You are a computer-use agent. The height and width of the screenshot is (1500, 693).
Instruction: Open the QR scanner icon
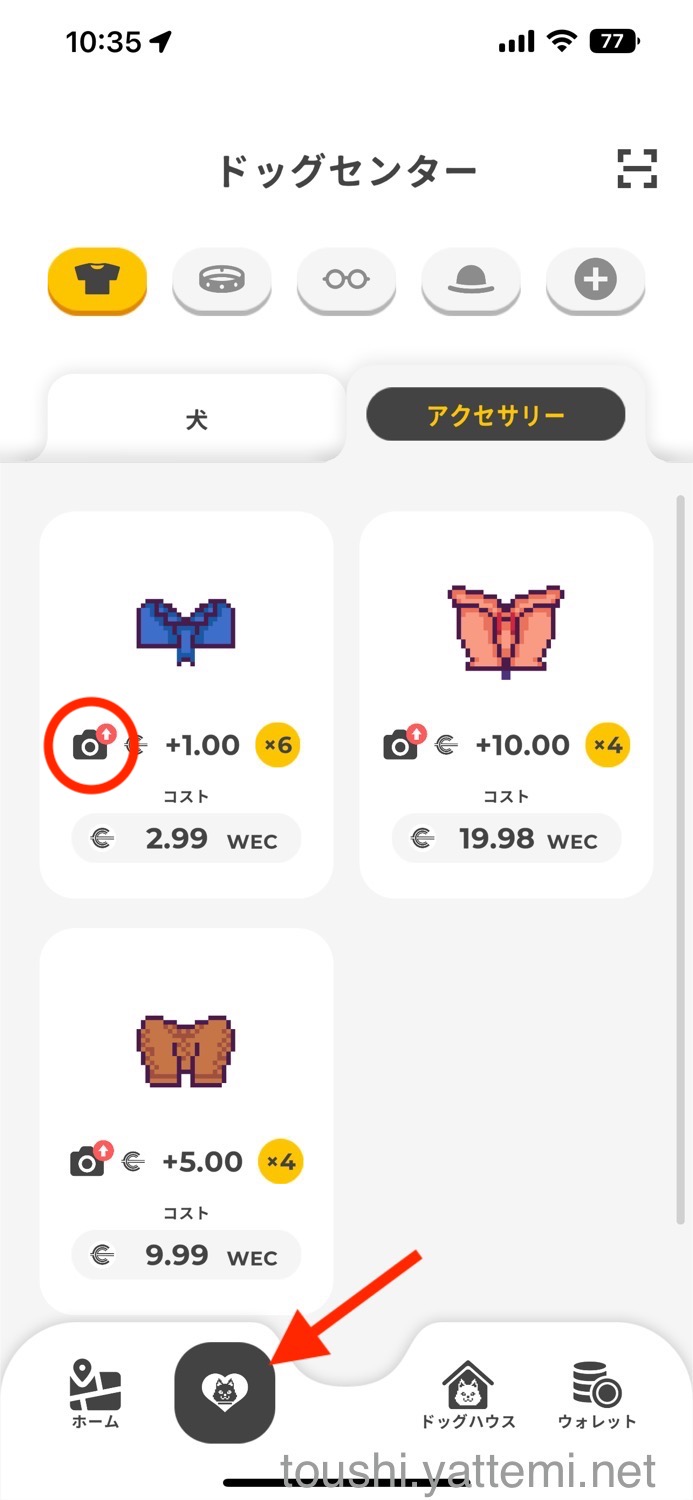click(636, 168)
